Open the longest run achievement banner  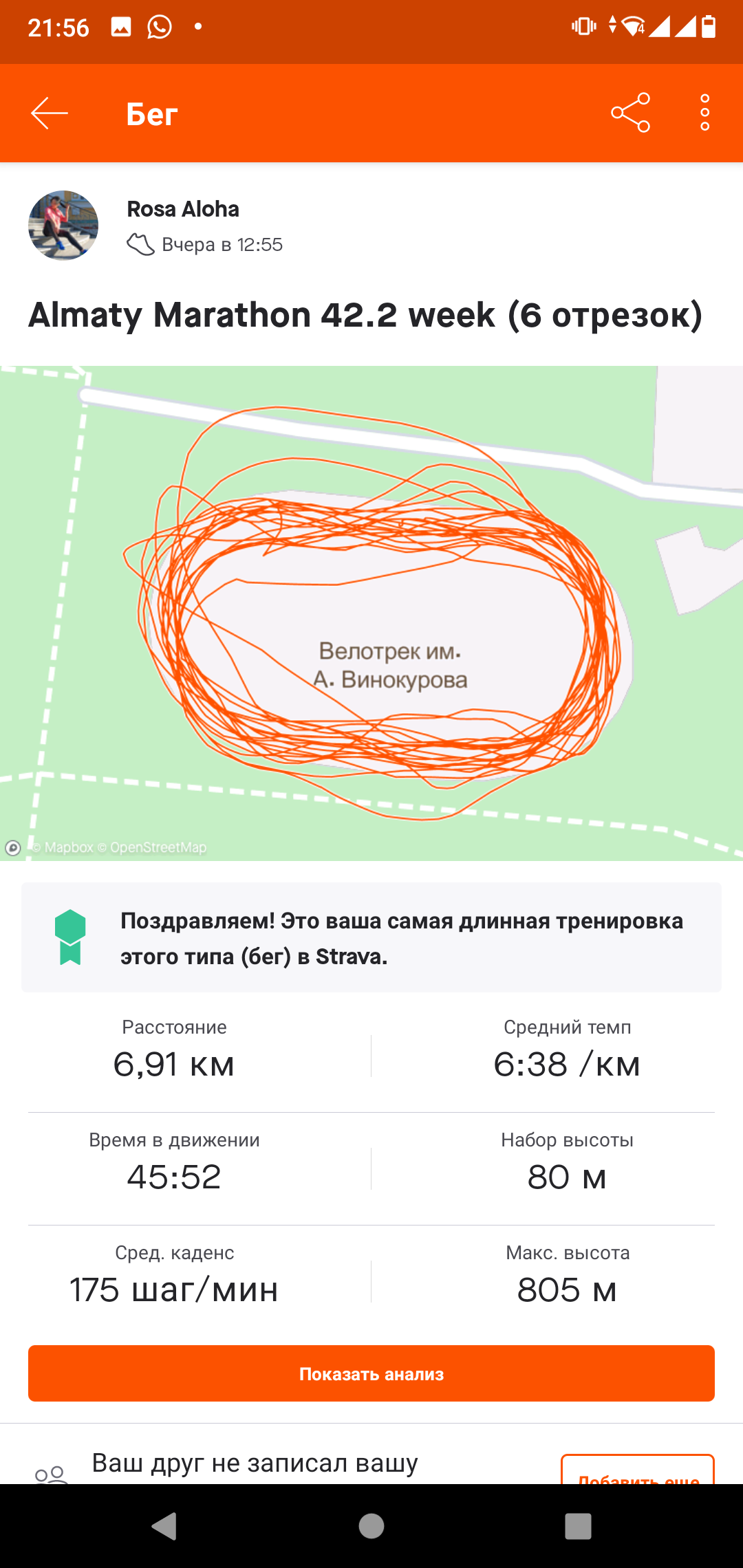[371, 937]
